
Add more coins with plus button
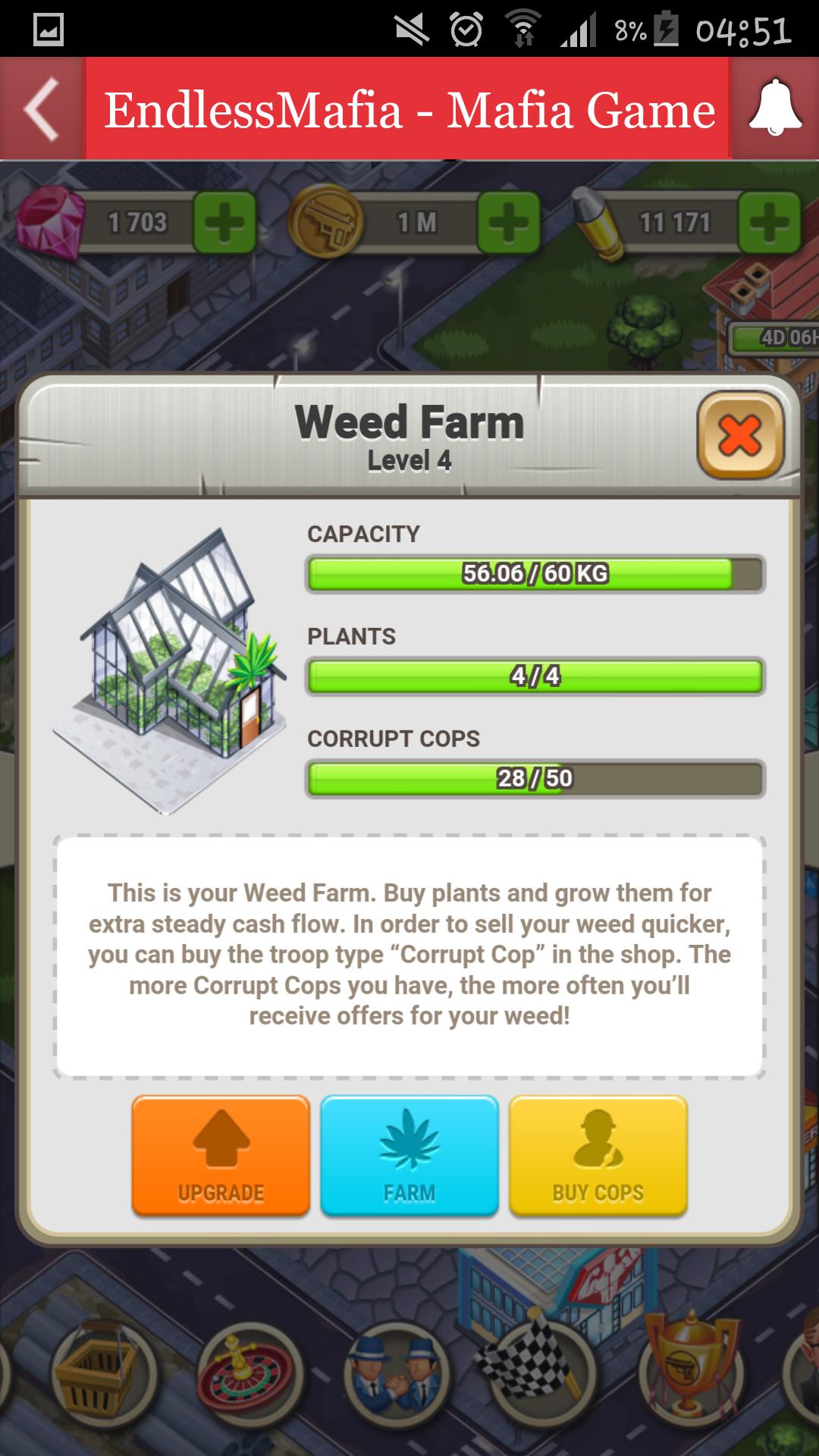[x=508, y=222]
